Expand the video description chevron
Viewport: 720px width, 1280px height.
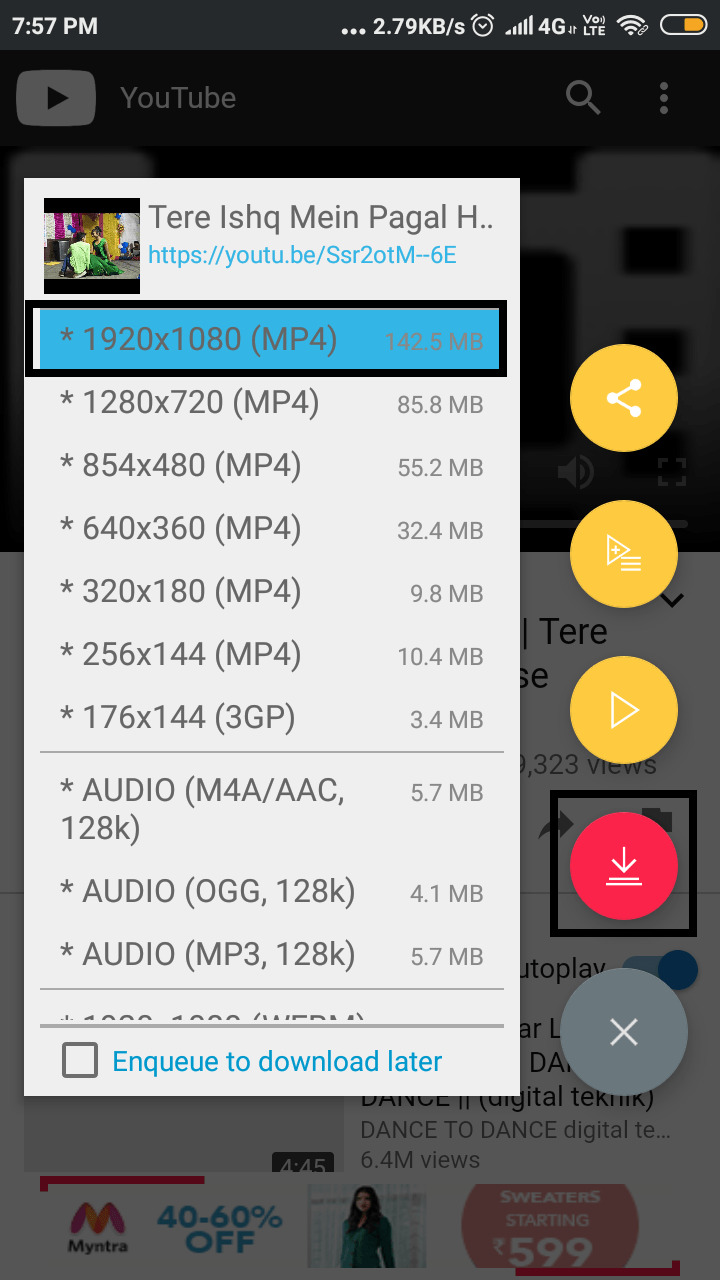coord(671,598)
